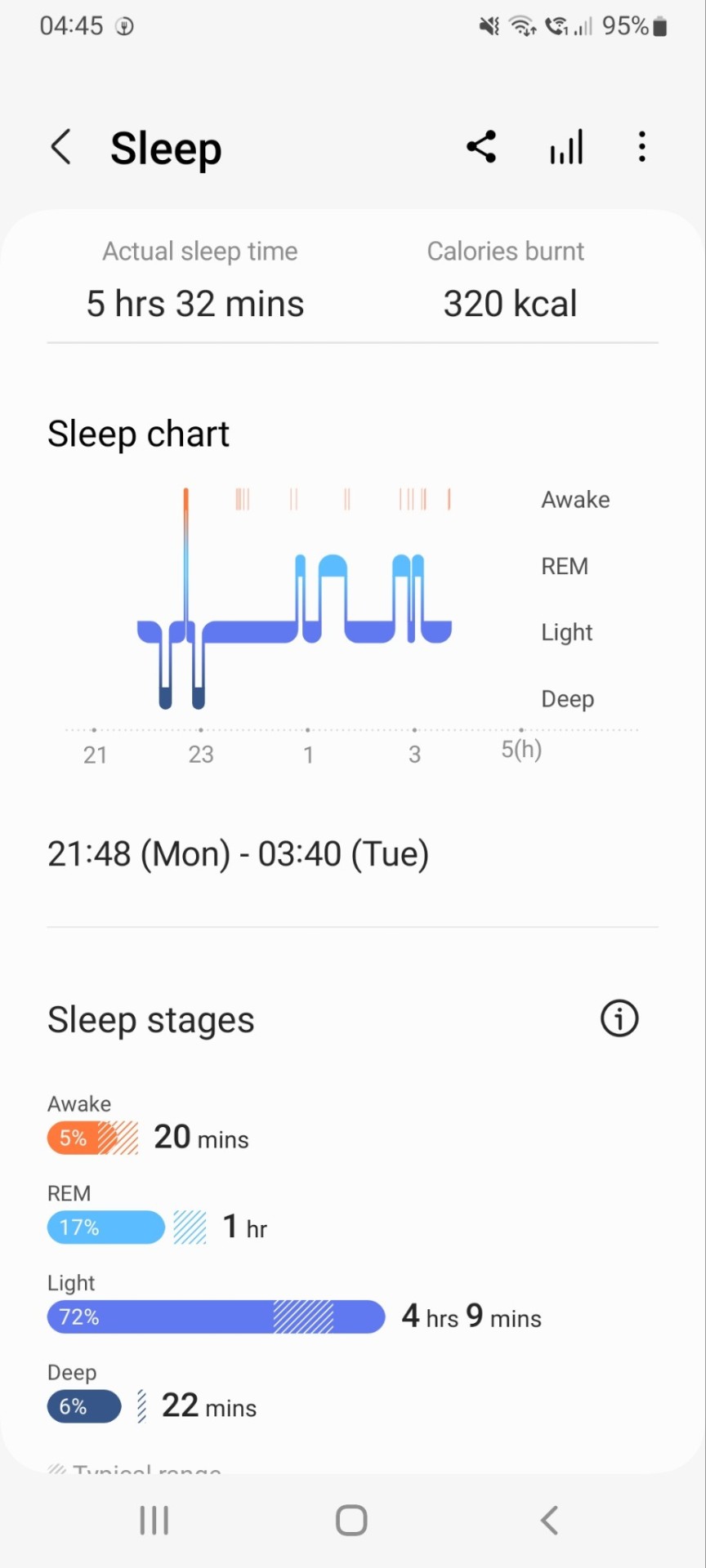
Task: Open recent apps in navigation bar
Action: pos(154,1521)
